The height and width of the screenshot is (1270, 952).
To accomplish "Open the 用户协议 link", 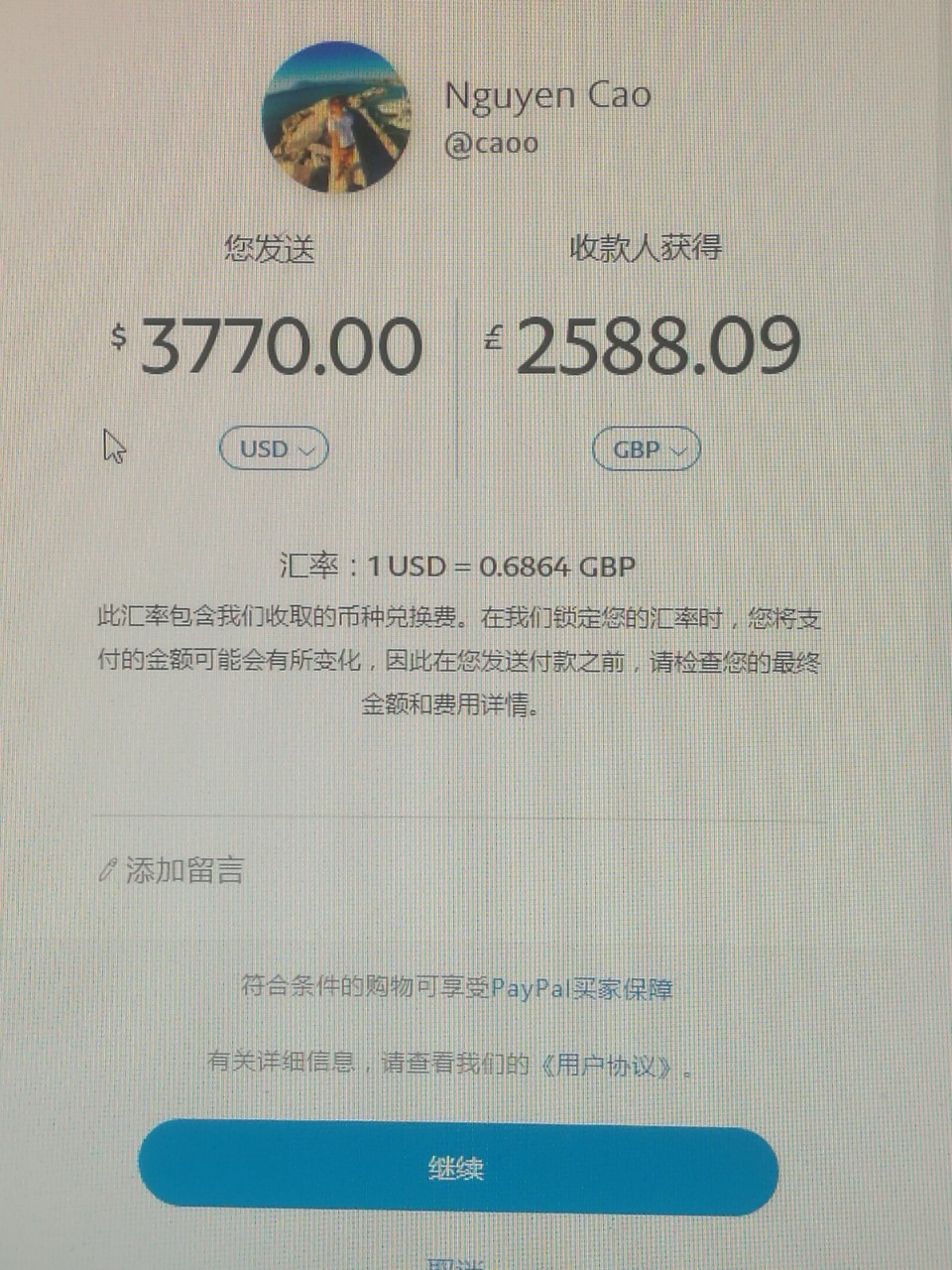I will tap(607, 1066).
